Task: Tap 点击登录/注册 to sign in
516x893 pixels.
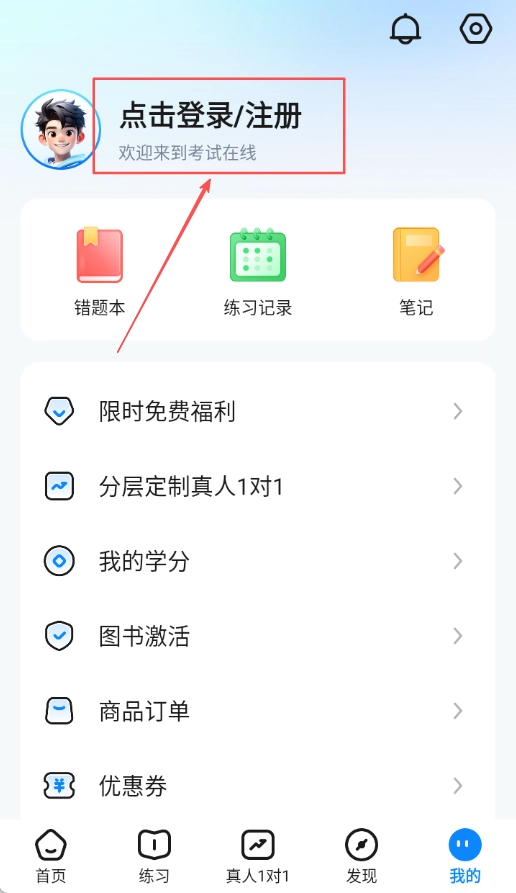Action: 210,116
